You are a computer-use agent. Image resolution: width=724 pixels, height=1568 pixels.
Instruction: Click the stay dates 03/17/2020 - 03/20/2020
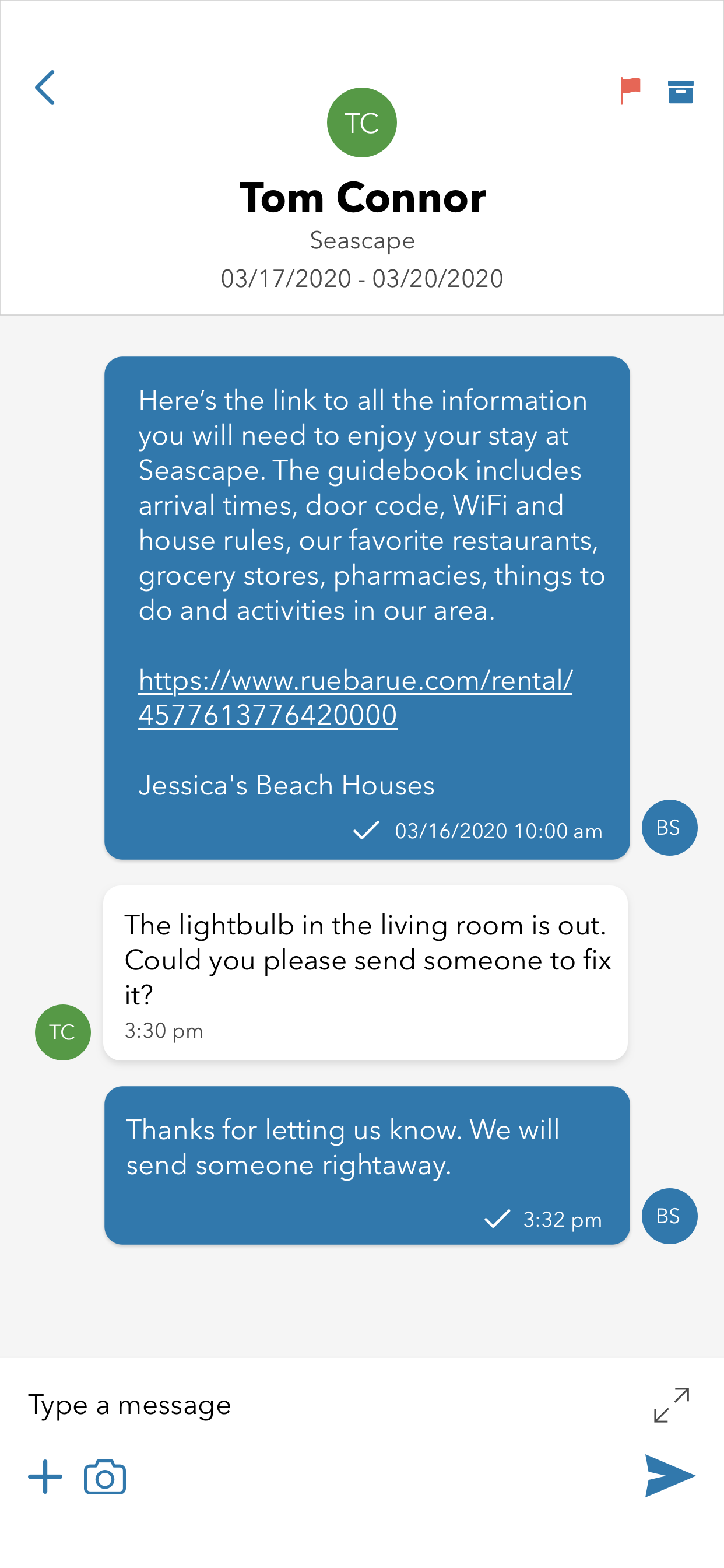pos(361,279)
